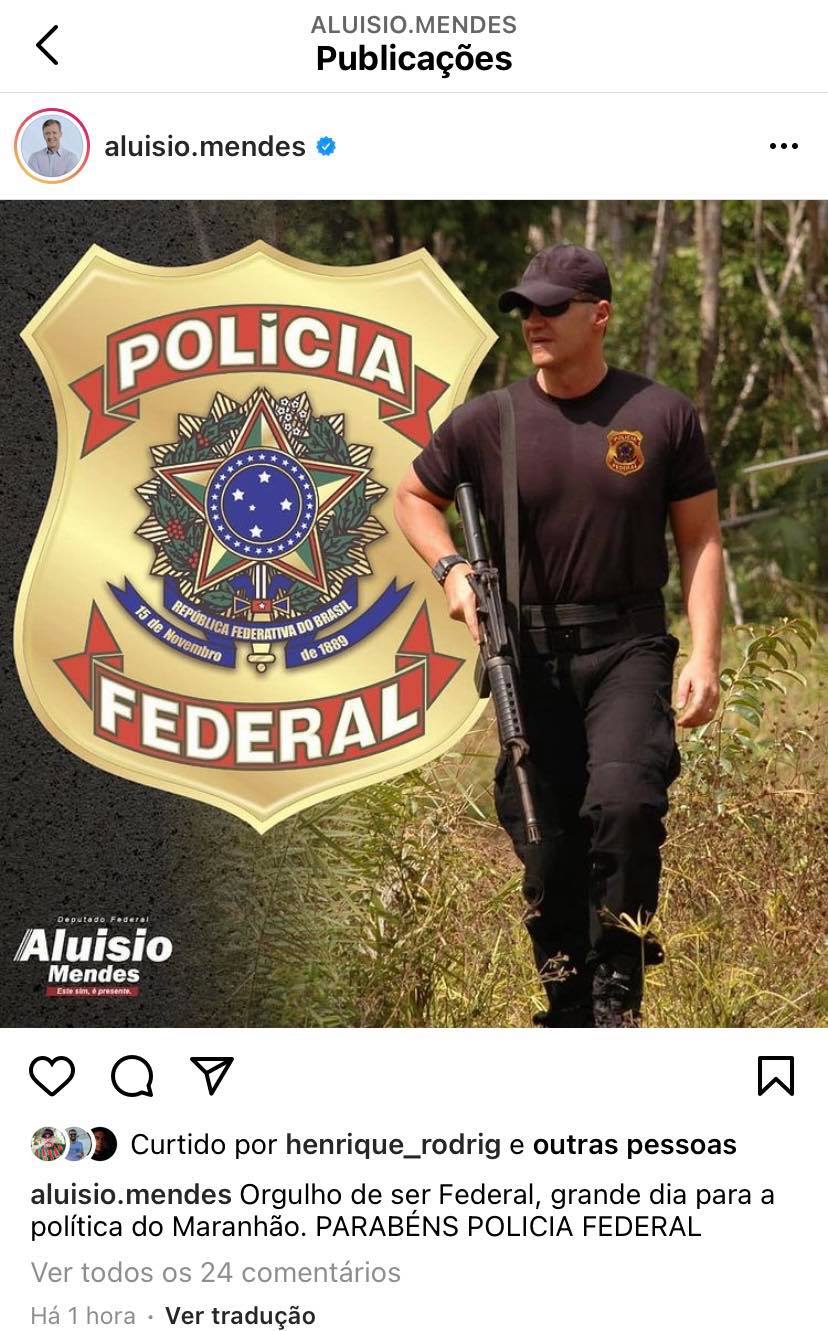
Task: Like this post with the heart
Action: point(52,1076)
